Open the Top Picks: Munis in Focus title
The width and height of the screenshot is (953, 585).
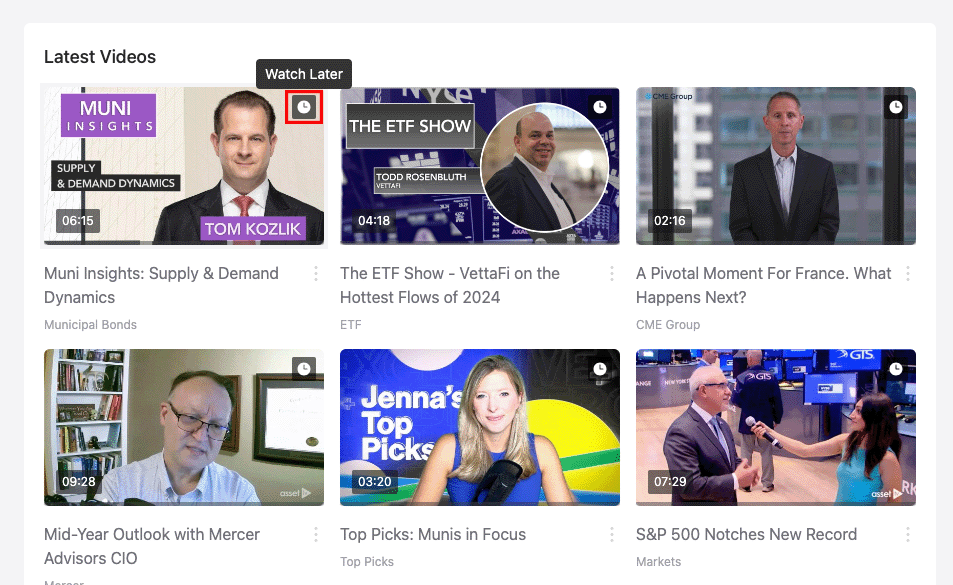pyautogui.click(x=433, y=535)
